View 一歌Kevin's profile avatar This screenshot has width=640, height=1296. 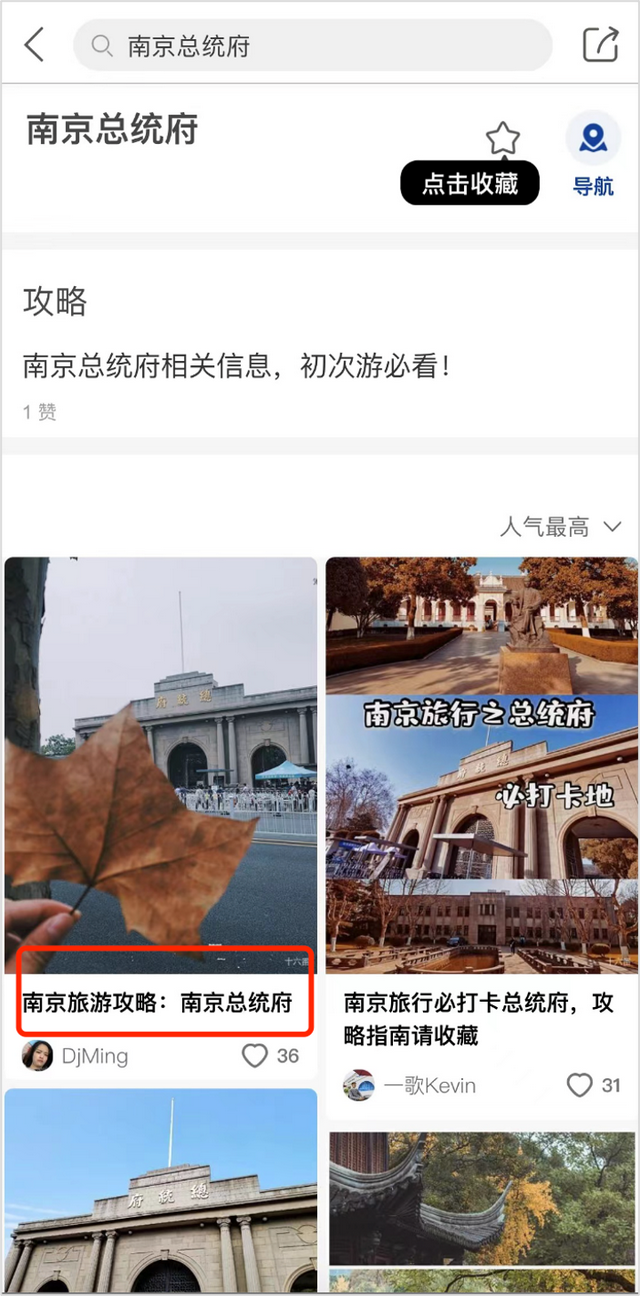pyautogui.click(x=358, y=1085)
